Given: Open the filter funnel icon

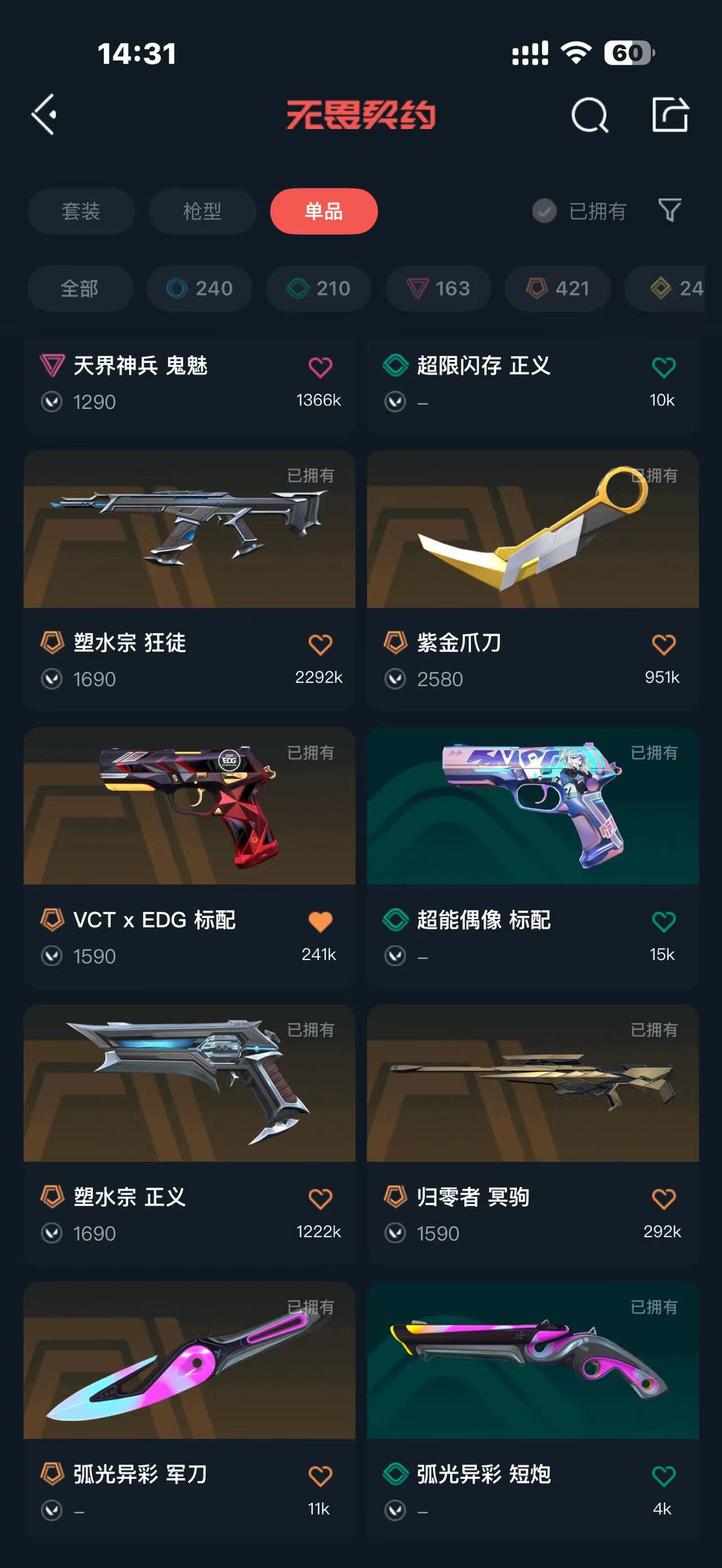Looking at the screenshot, I should [x=670, y=211].
